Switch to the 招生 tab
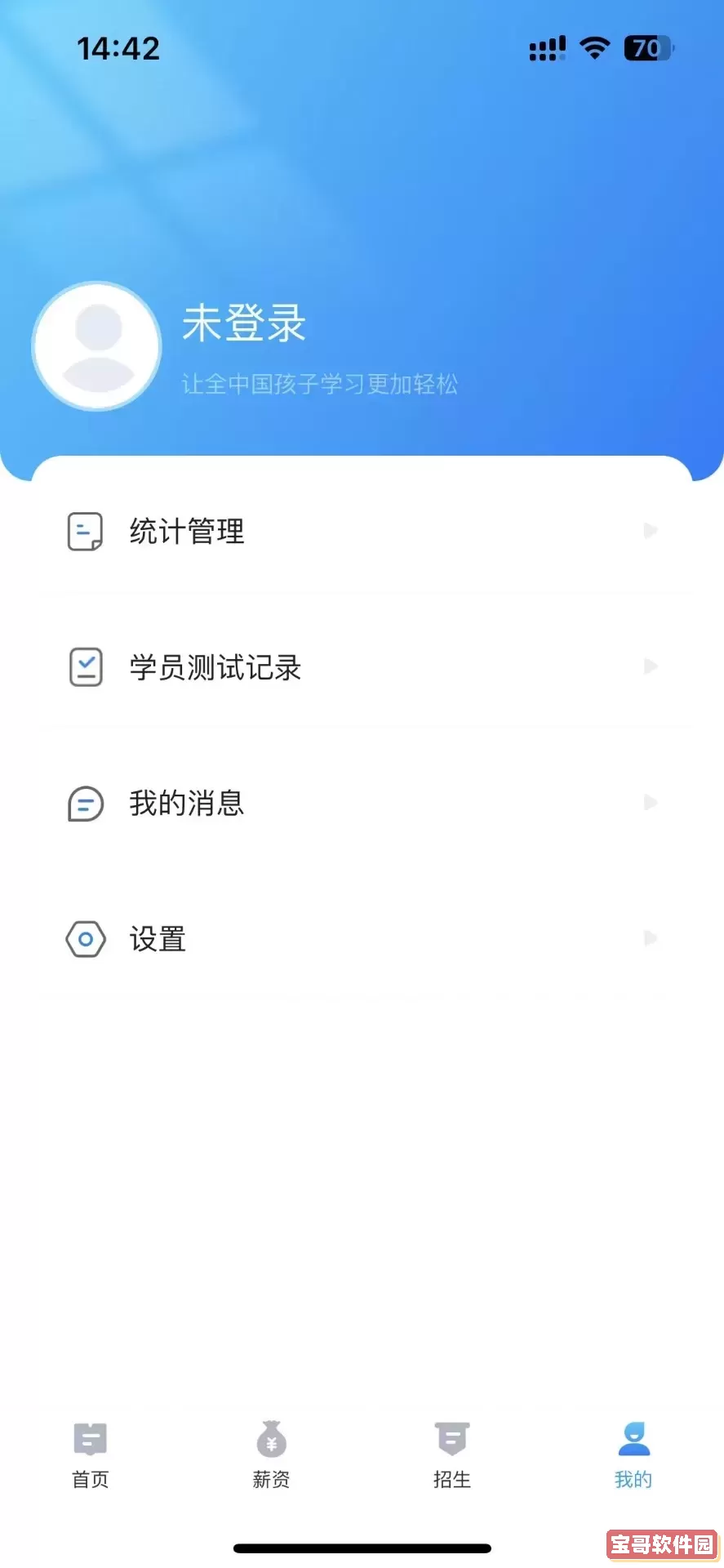The height and width of the screenshot is (1568, 724). tap(451, 1458)
